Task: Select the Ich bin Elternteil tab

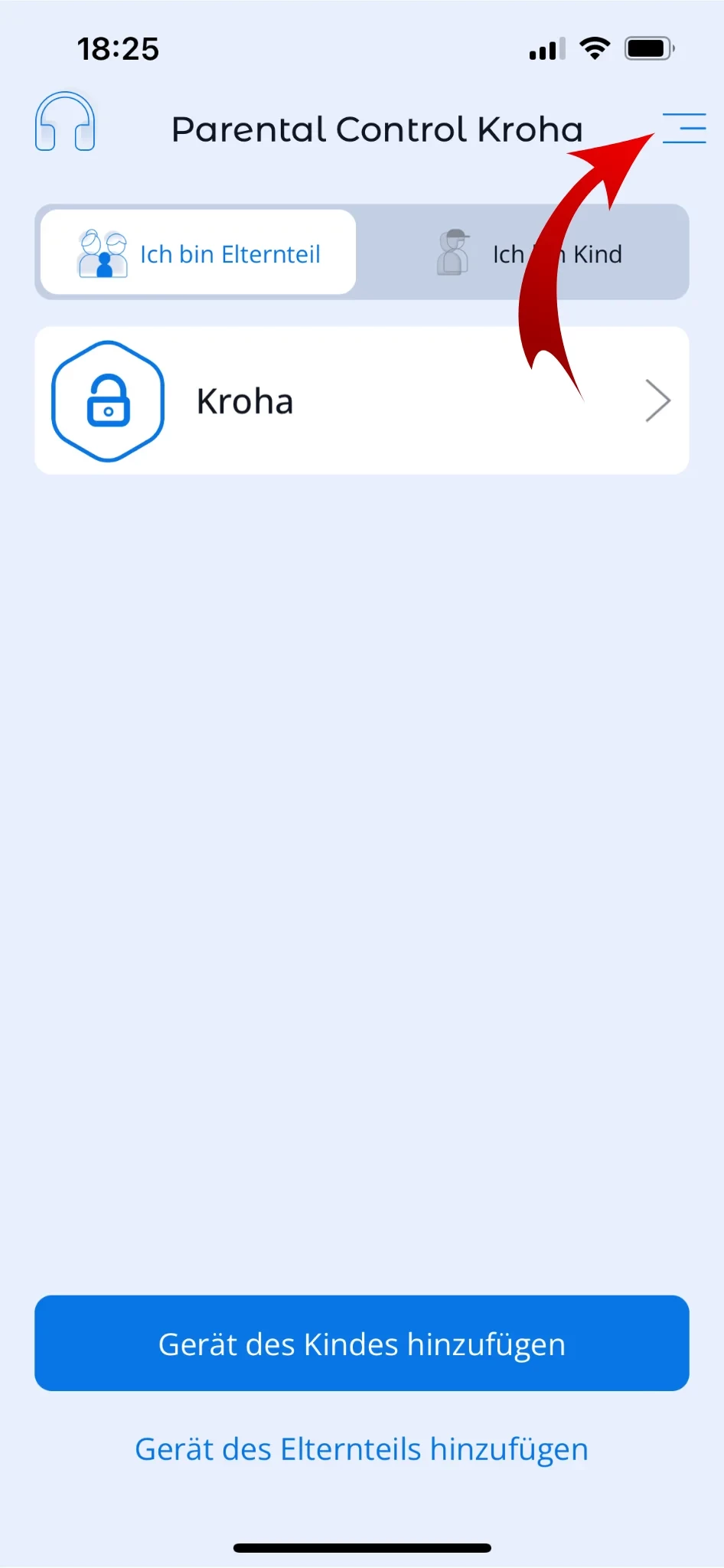Action: (x=198, y=253)
